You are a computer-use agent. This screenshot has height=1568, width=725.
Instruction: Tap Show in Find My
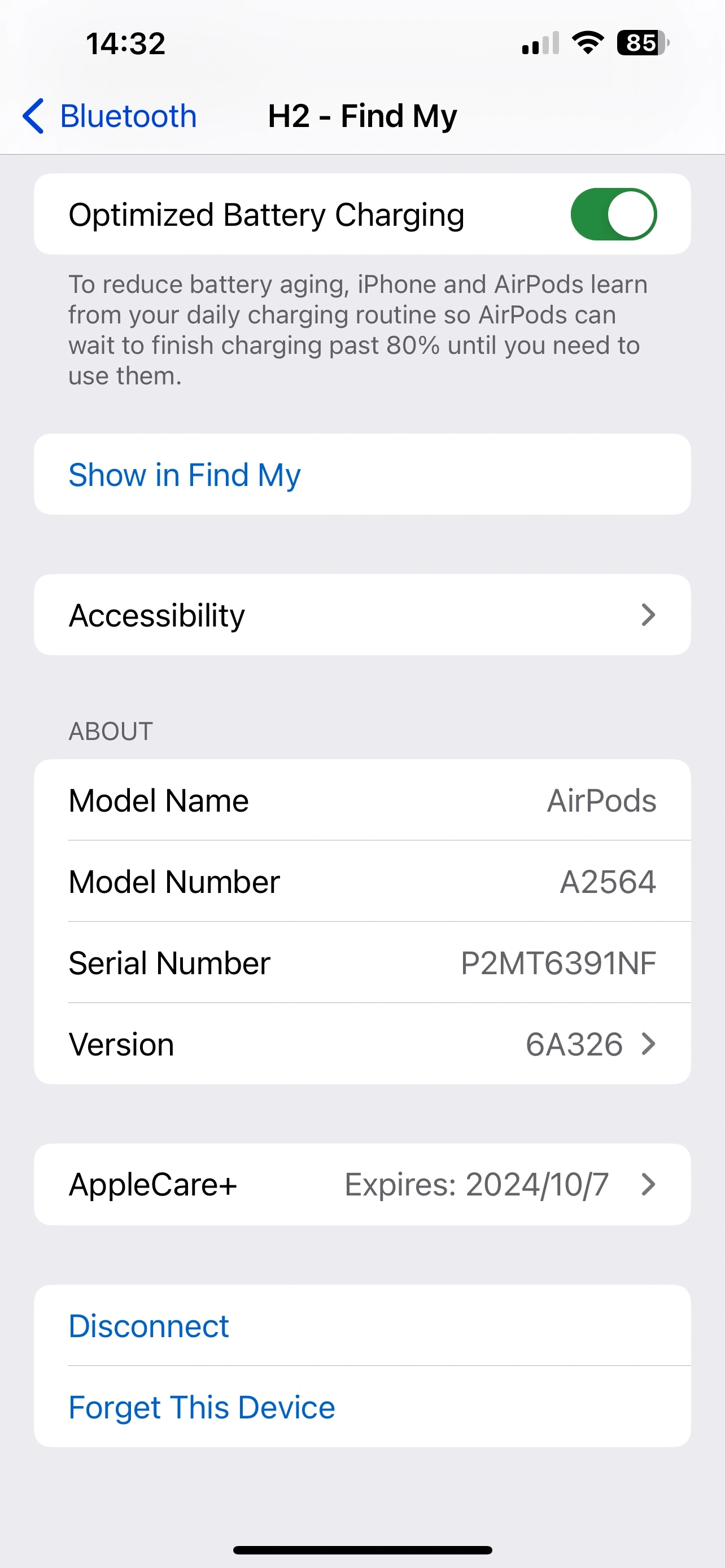(x=185, y=475)
